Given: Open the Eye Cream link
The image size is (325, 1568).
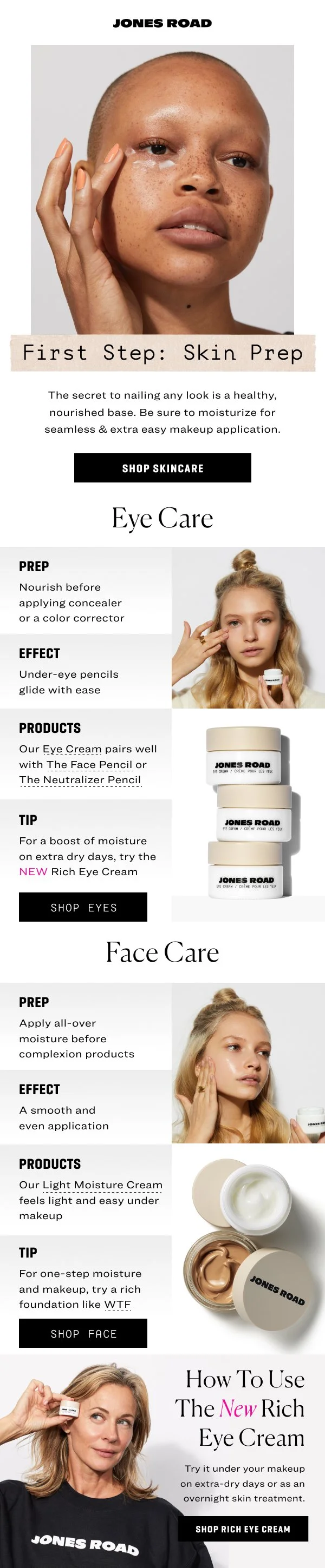Looking at the screenshot, I should click(x=72, y=749).
